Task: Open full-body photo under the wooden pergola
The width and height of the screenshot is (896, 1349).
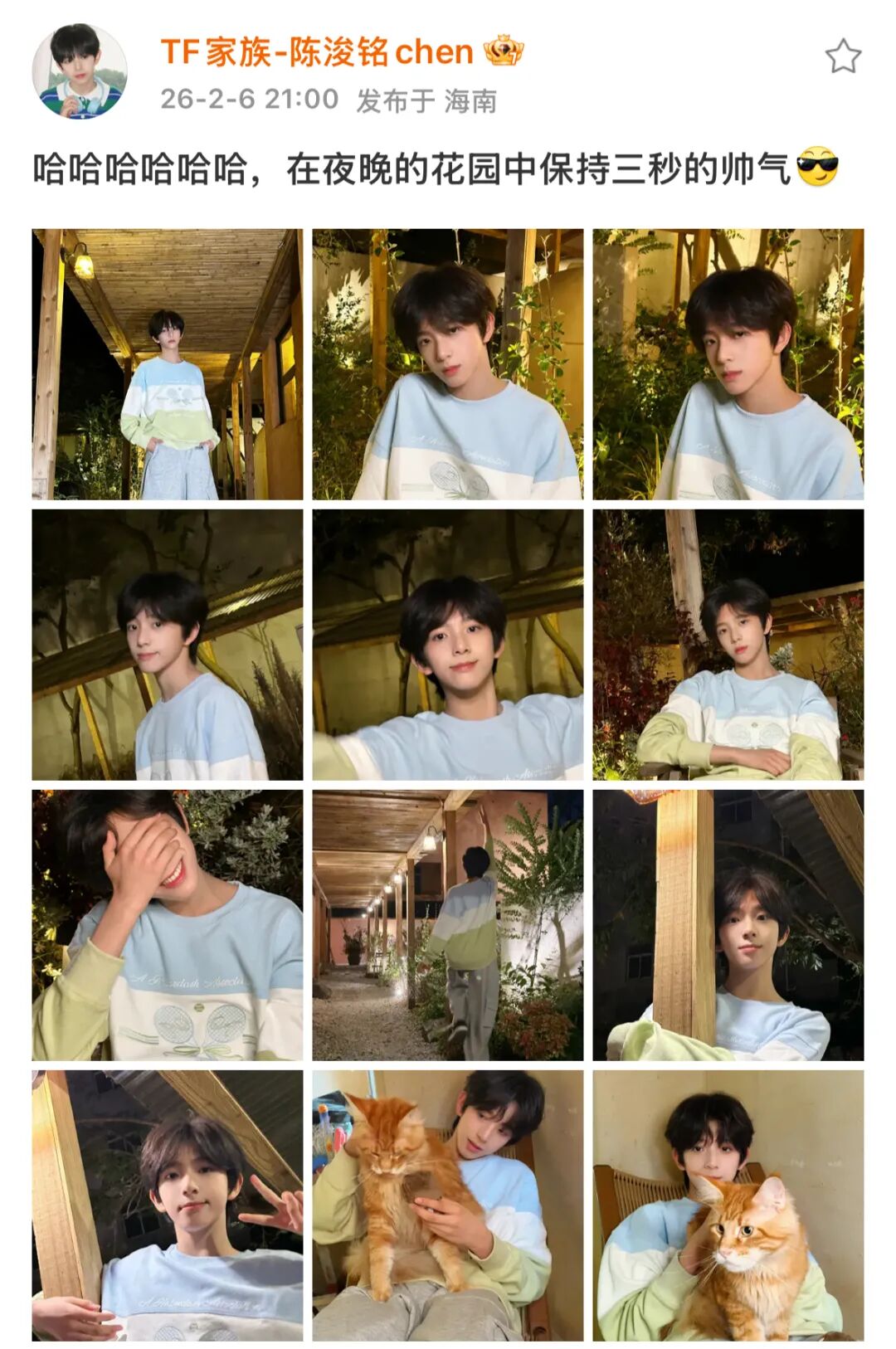Action: click(167, 364)
